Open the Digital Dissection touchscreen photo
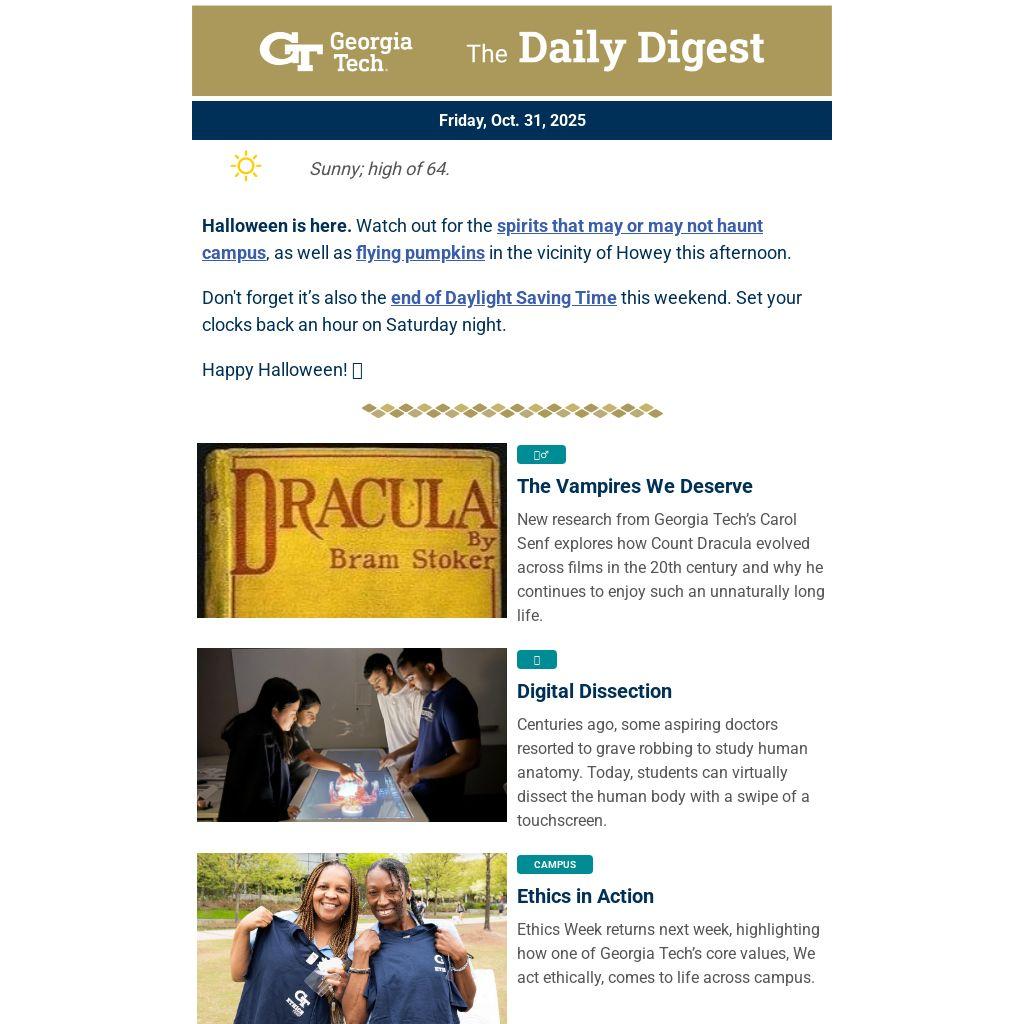 click(x=351, y=735)
